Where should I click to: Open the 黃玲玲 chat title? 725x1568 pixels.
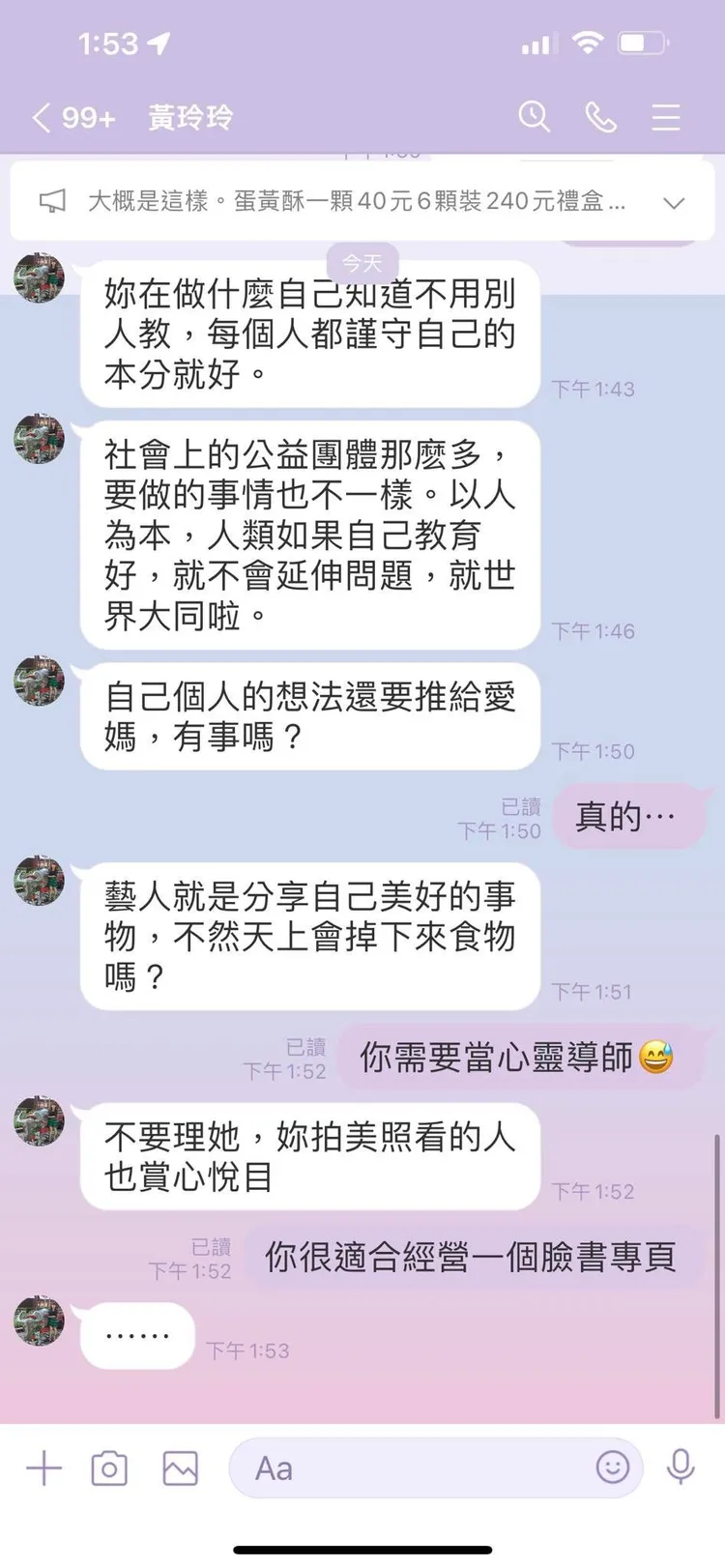pyautogui.click(x=189, y=116)
